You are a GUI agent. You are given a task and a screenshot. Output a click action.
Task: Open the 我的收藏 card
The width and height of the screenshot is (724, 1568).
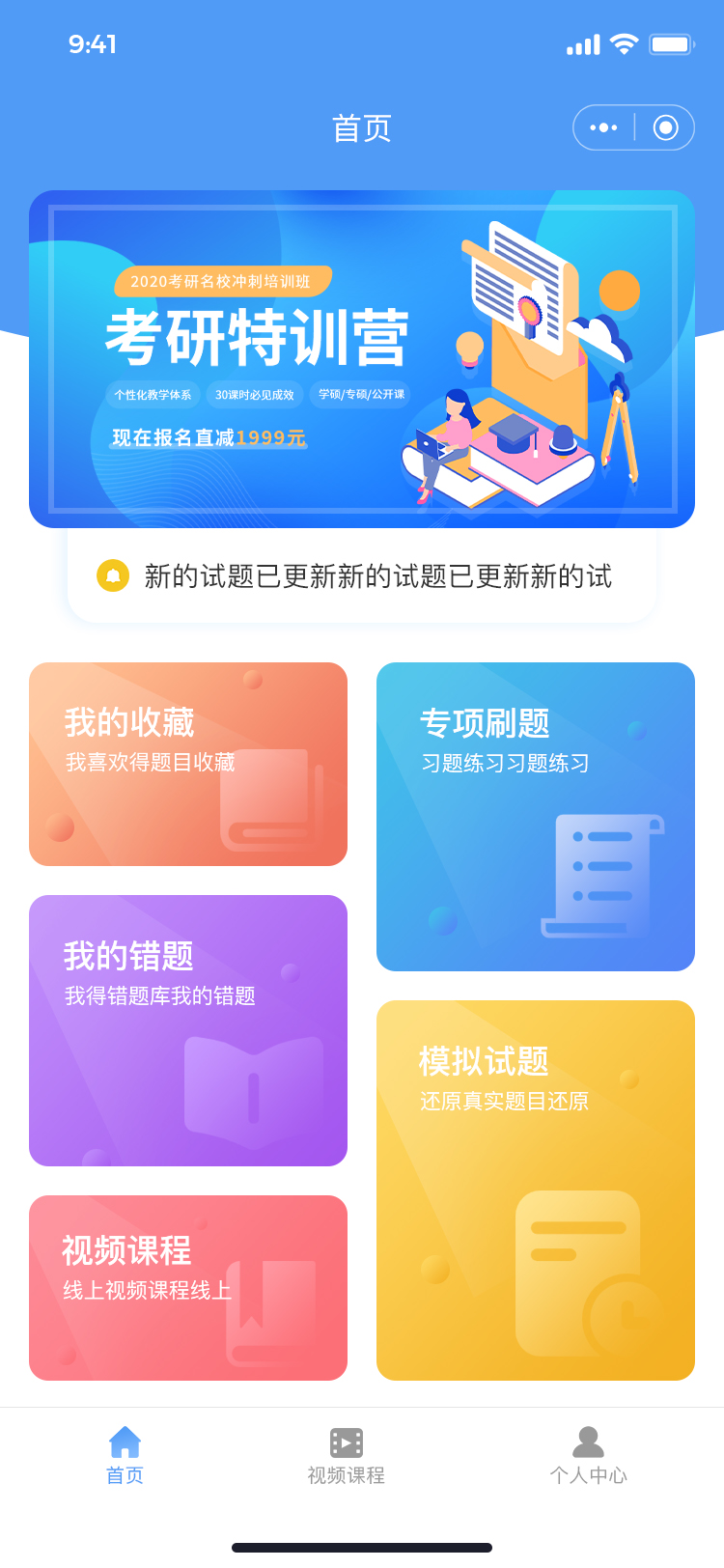pyautogui.click(x=188, y=763)
